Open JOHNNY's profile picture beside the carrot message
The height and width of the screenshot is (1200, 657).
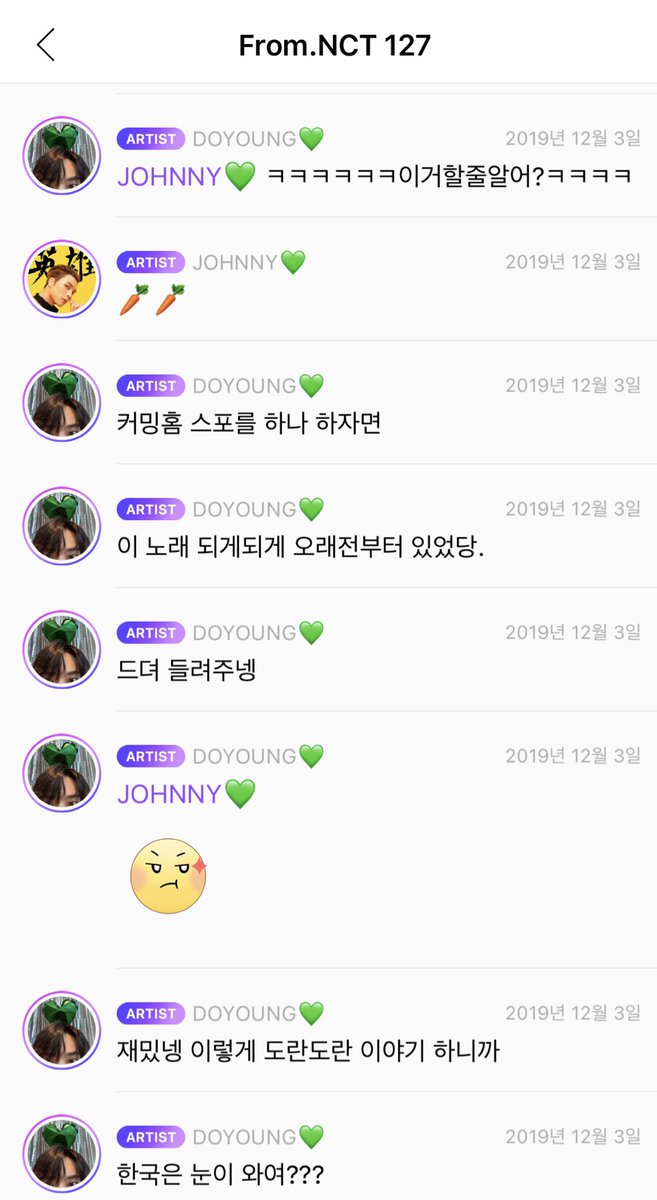[x=62, y=278]
